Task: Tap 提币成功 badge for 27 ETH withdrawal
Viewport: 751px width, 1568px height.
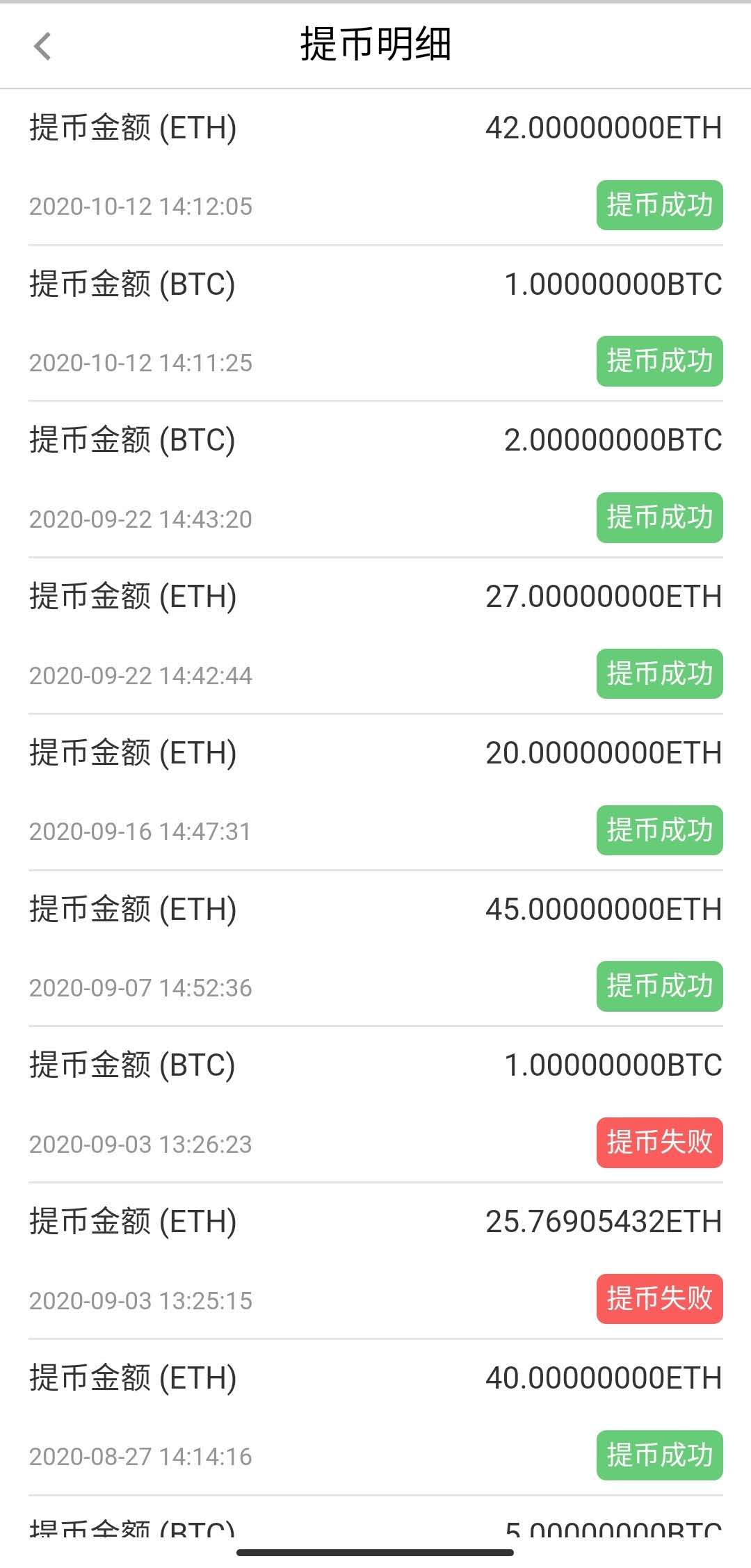Action: [x=658, y=674]
